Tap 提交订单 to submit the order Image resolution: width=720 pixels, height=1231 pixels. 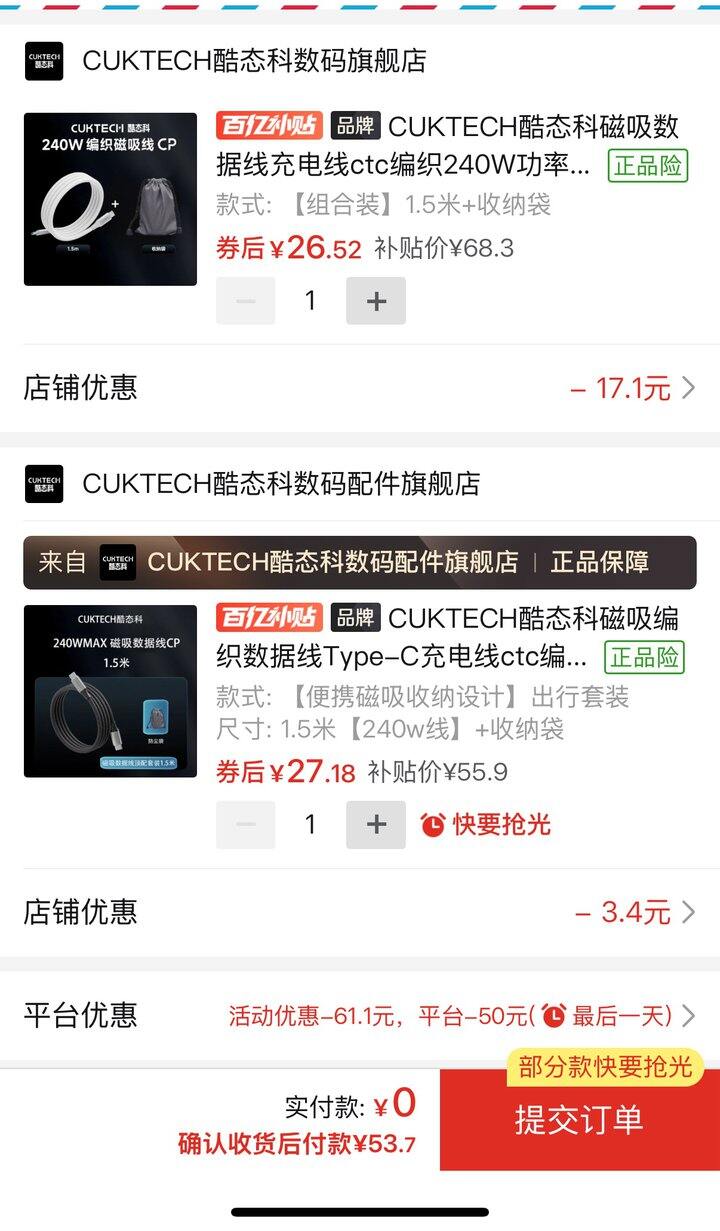tap(579, 1119)
